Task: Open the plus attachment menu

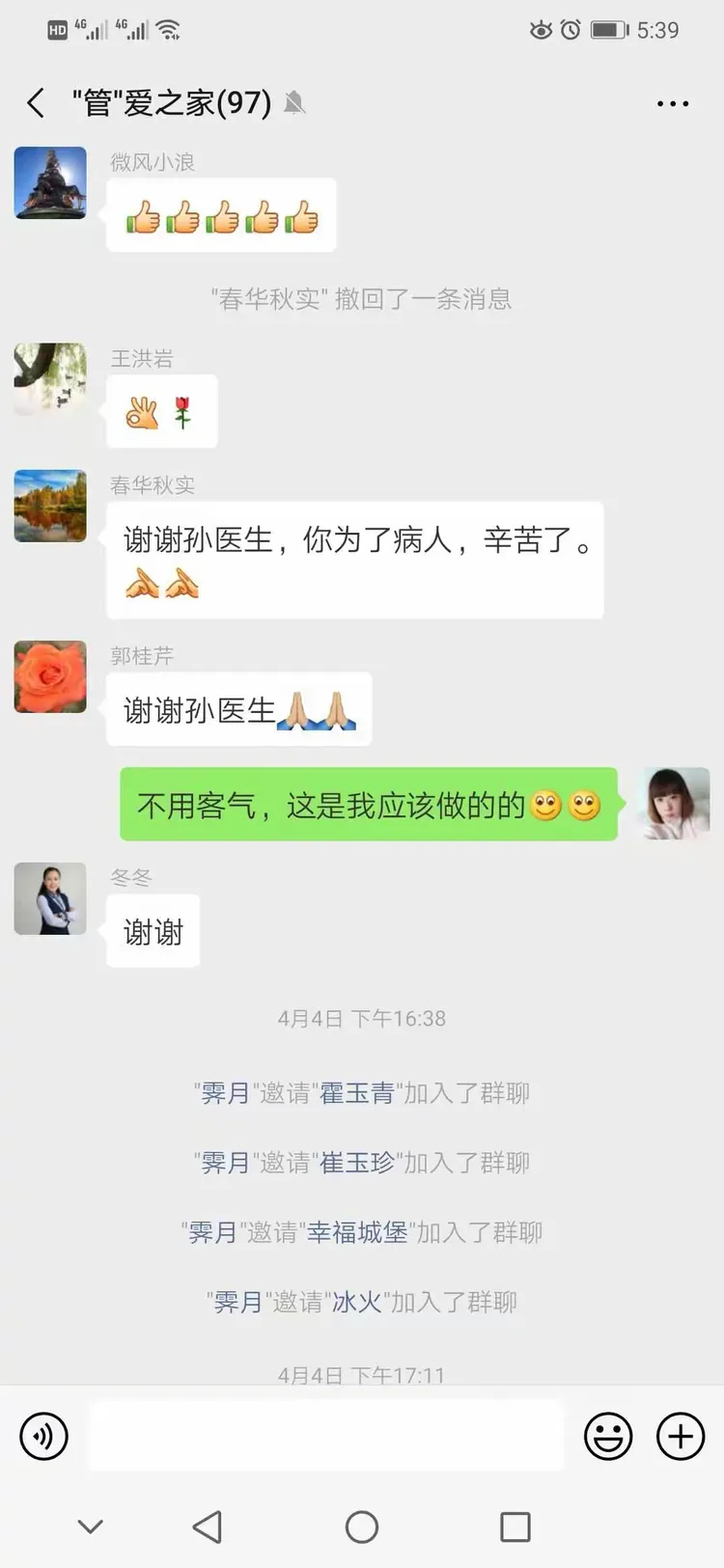Action: [x=680, y=1436]
